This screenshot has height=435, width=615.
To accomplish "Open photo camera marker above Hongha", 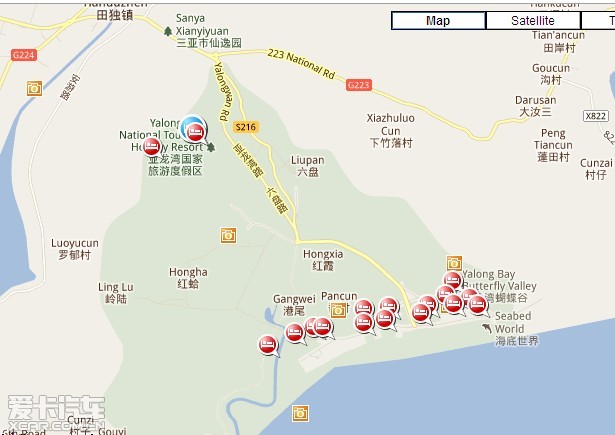I will (228, 235).
